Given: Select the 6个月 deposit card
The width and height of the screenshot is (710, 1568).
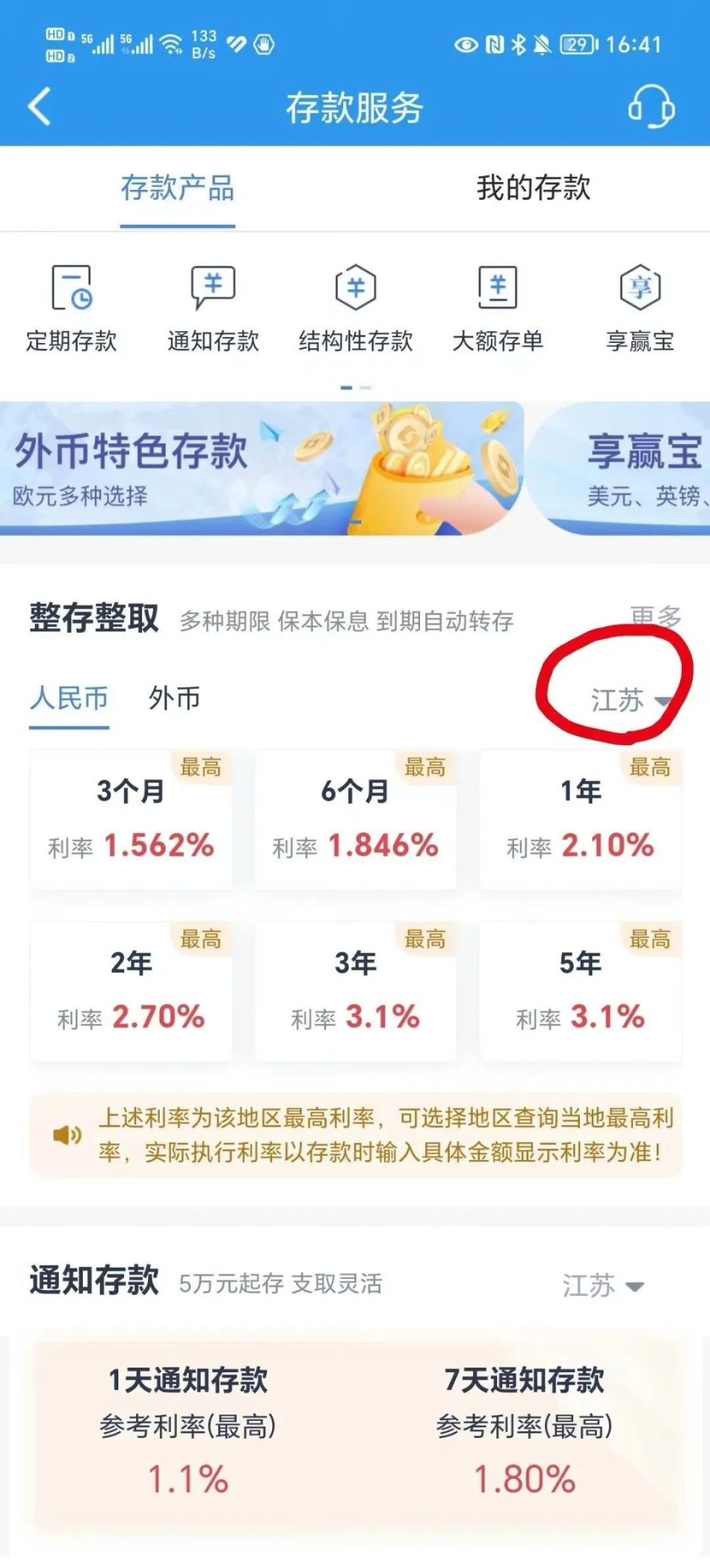Looking at the screenshot, I should click(x=356, y=819).
